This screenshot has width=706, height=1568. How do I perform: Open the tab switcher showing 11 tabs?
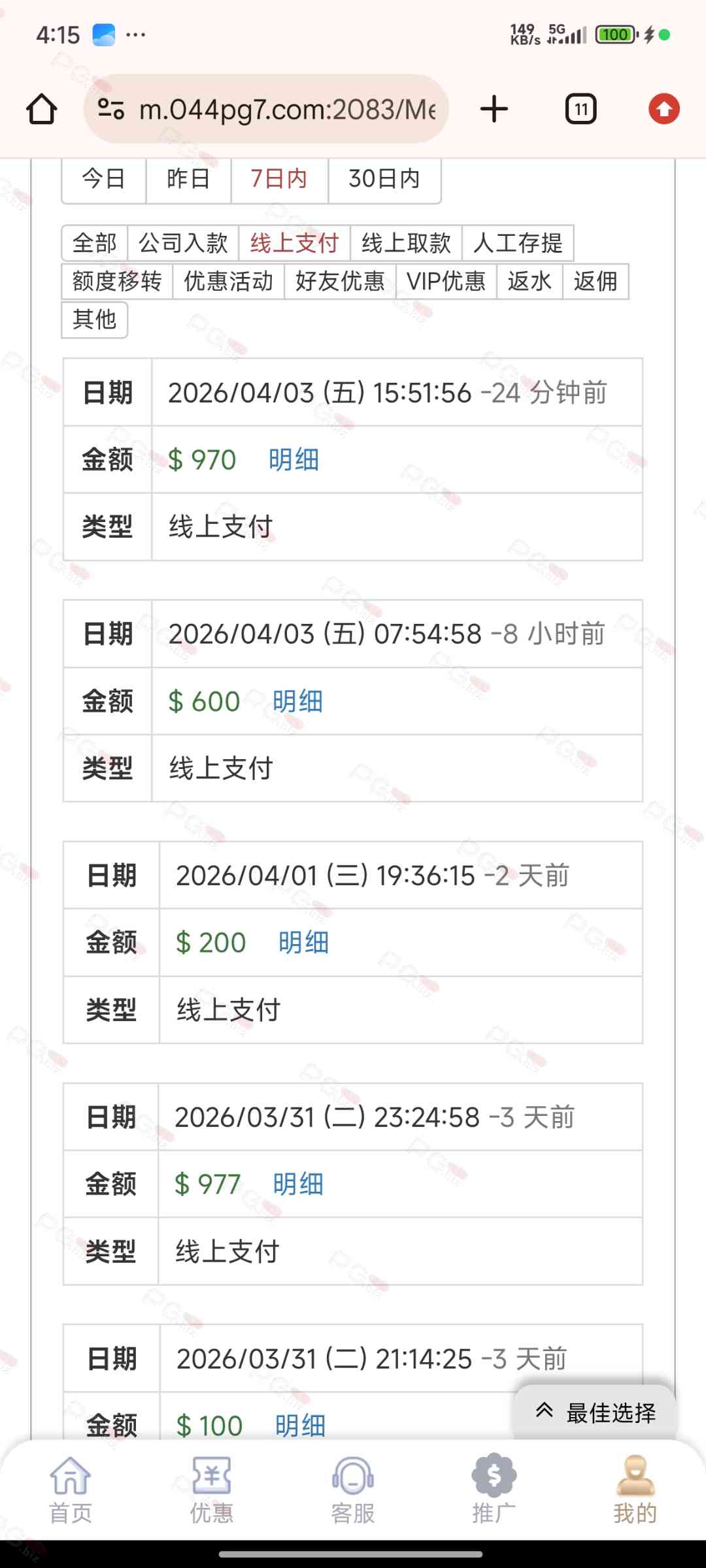point(580,109)
